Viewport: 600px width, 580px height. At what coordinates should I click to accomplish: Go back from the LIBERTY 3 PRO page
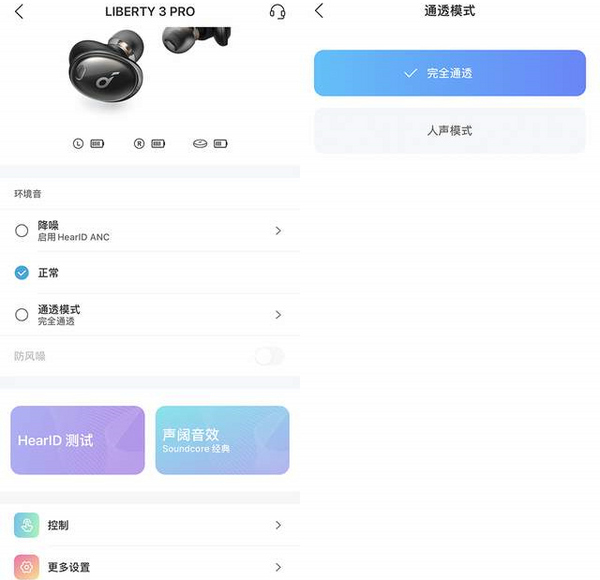pos(19,12)
